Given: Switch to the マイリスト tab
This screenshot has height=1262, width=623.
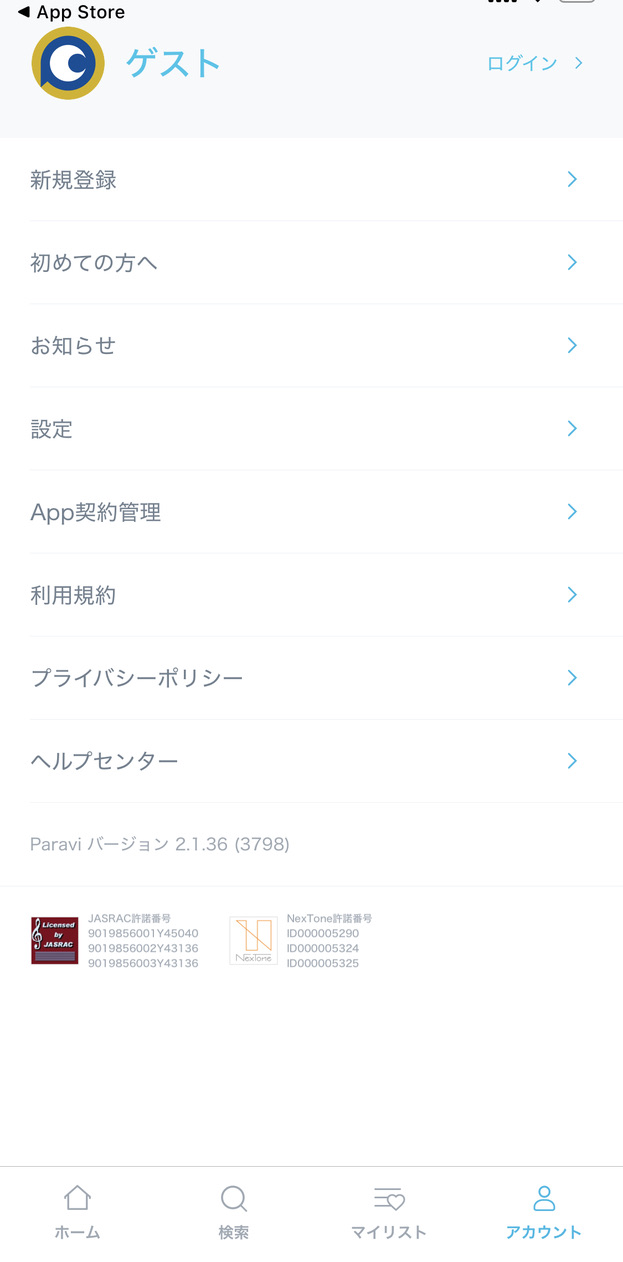Looking at the screenshot, I should 389,1212.
